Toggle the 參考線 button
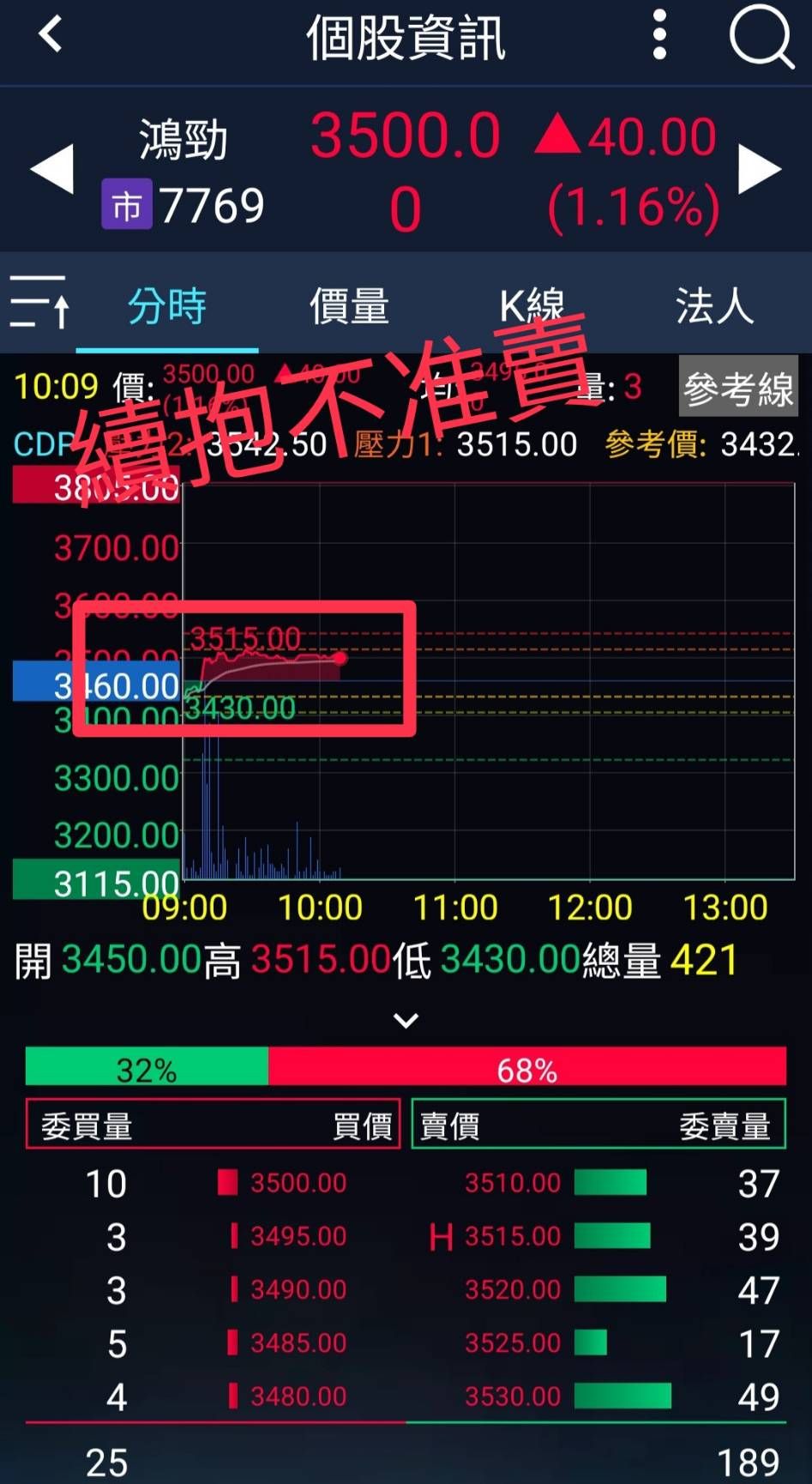 (x=738, y=388)
